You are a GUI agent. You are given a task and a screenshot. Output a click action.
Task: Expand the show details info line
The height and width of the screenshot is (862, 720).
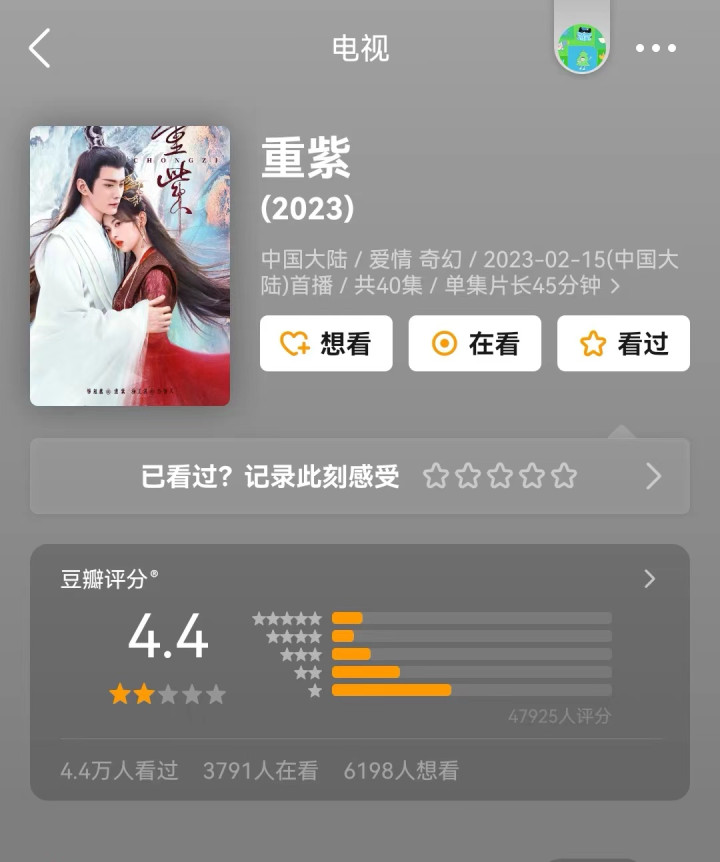coord(614,286)
